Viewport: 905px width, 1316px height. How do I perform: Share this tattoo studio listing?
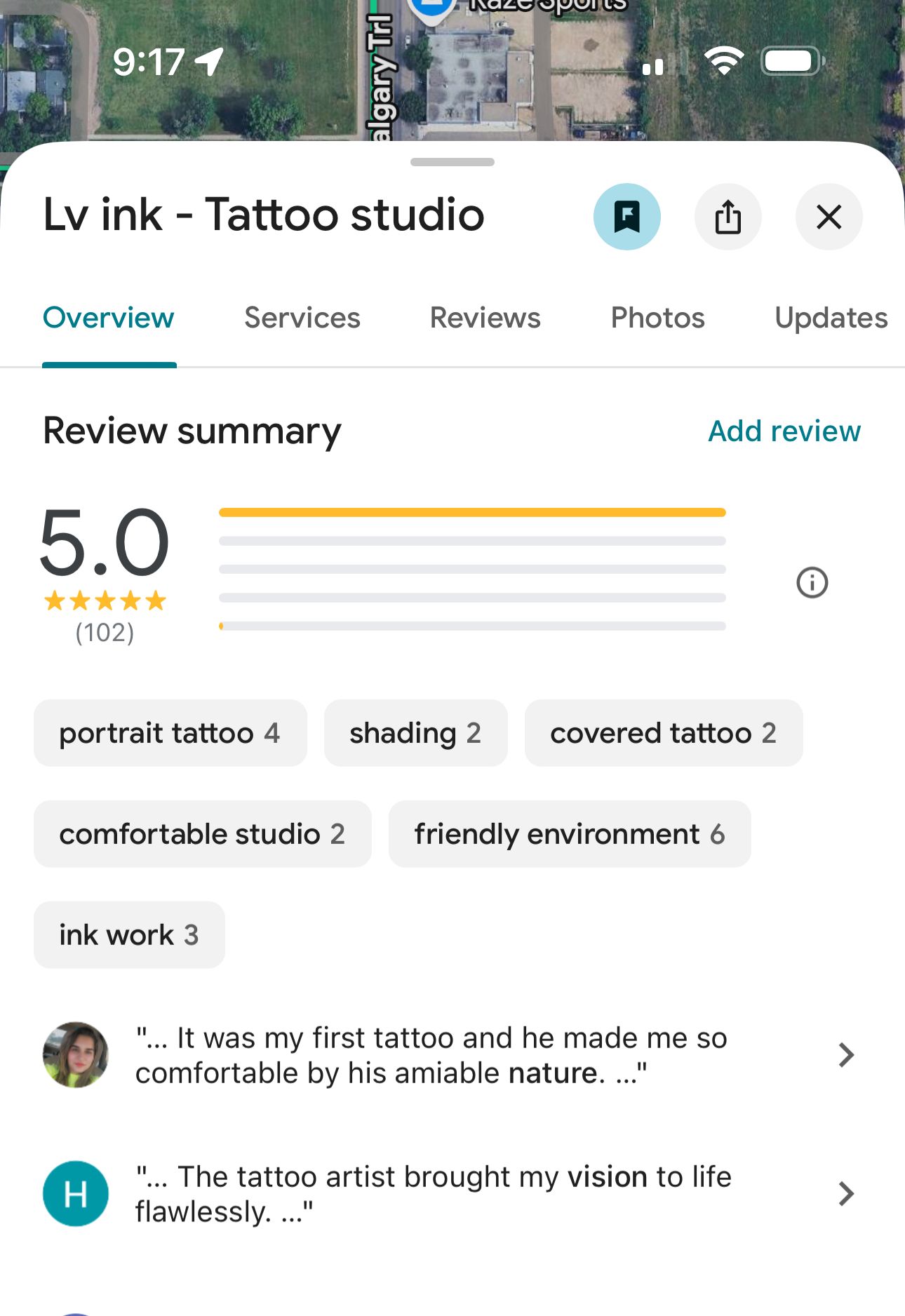pos(728,217)
